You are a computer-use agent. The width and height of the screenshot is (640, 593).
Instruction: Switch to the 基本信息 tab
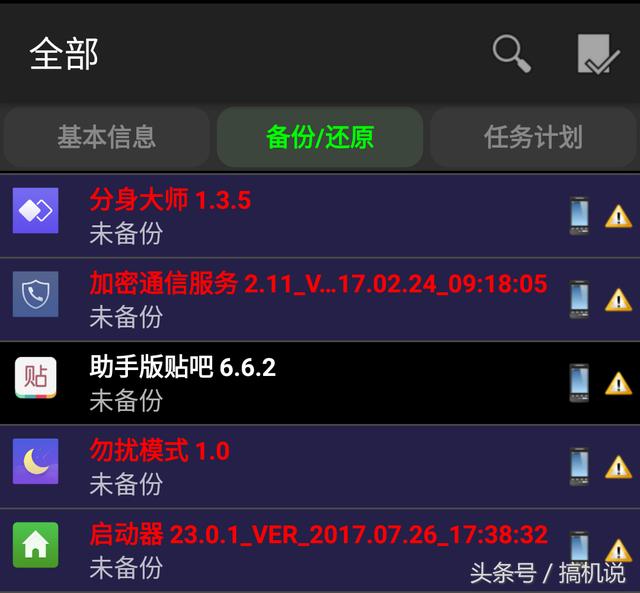[x=106, y=137]
